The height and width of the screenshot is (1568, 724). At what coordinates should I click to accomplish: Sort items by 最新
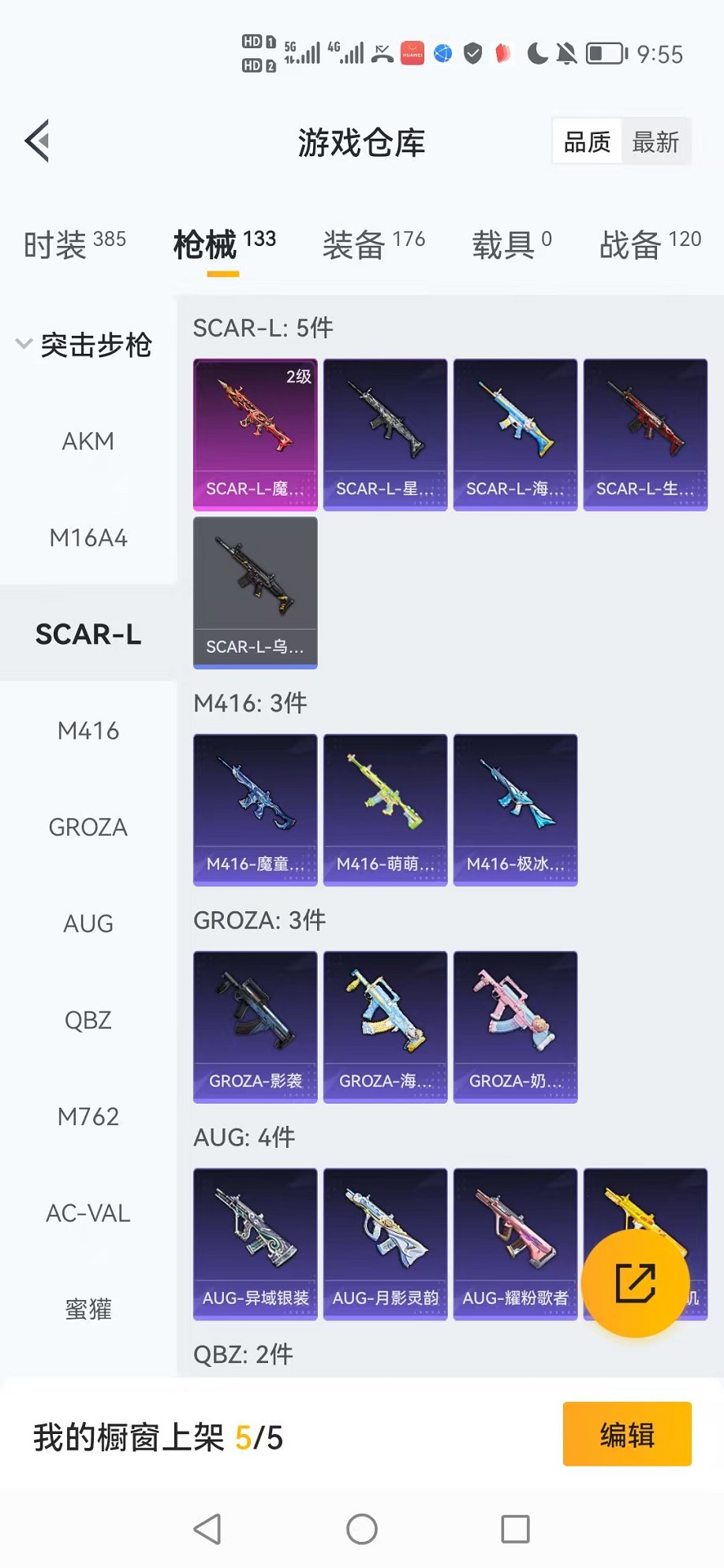[655, 142]
